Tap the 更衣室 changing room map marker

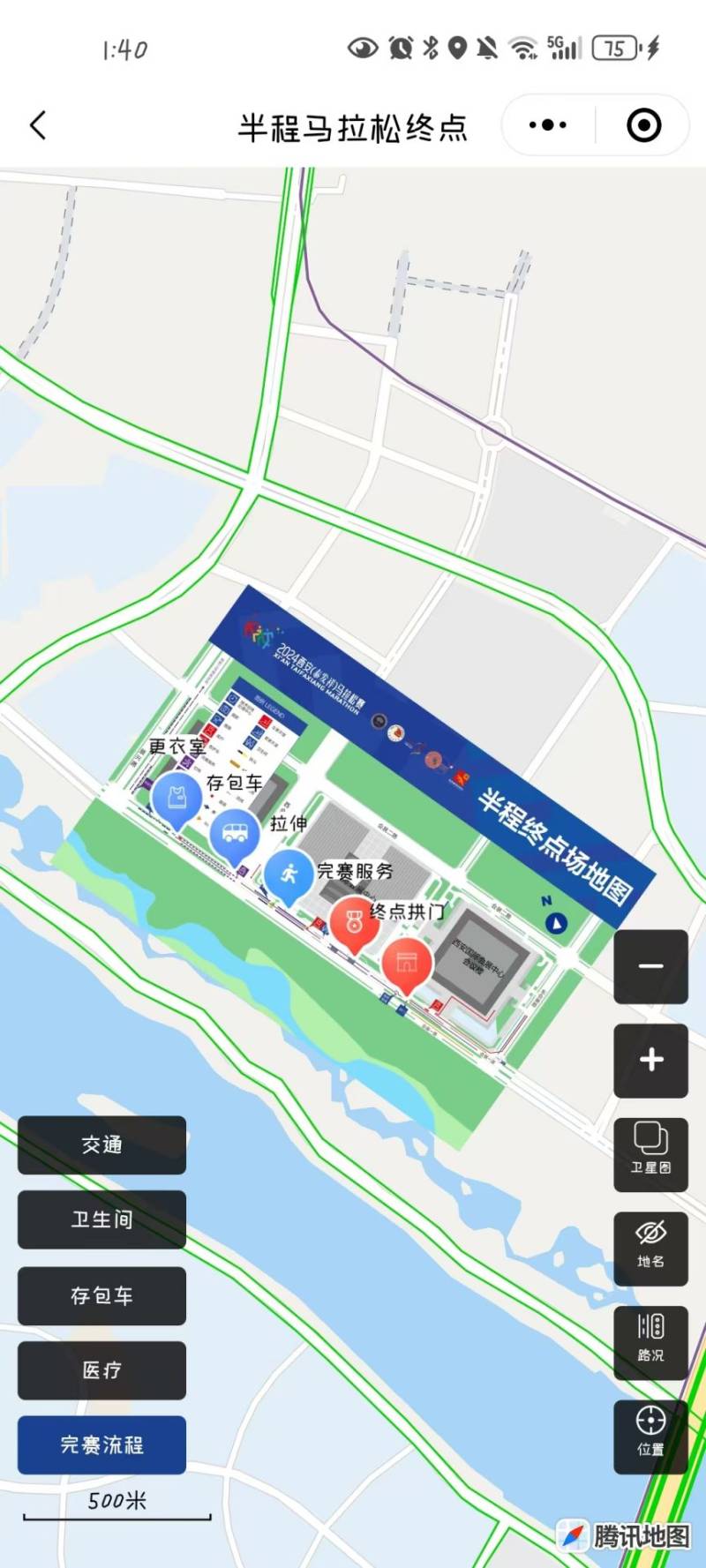pos(176,799)
